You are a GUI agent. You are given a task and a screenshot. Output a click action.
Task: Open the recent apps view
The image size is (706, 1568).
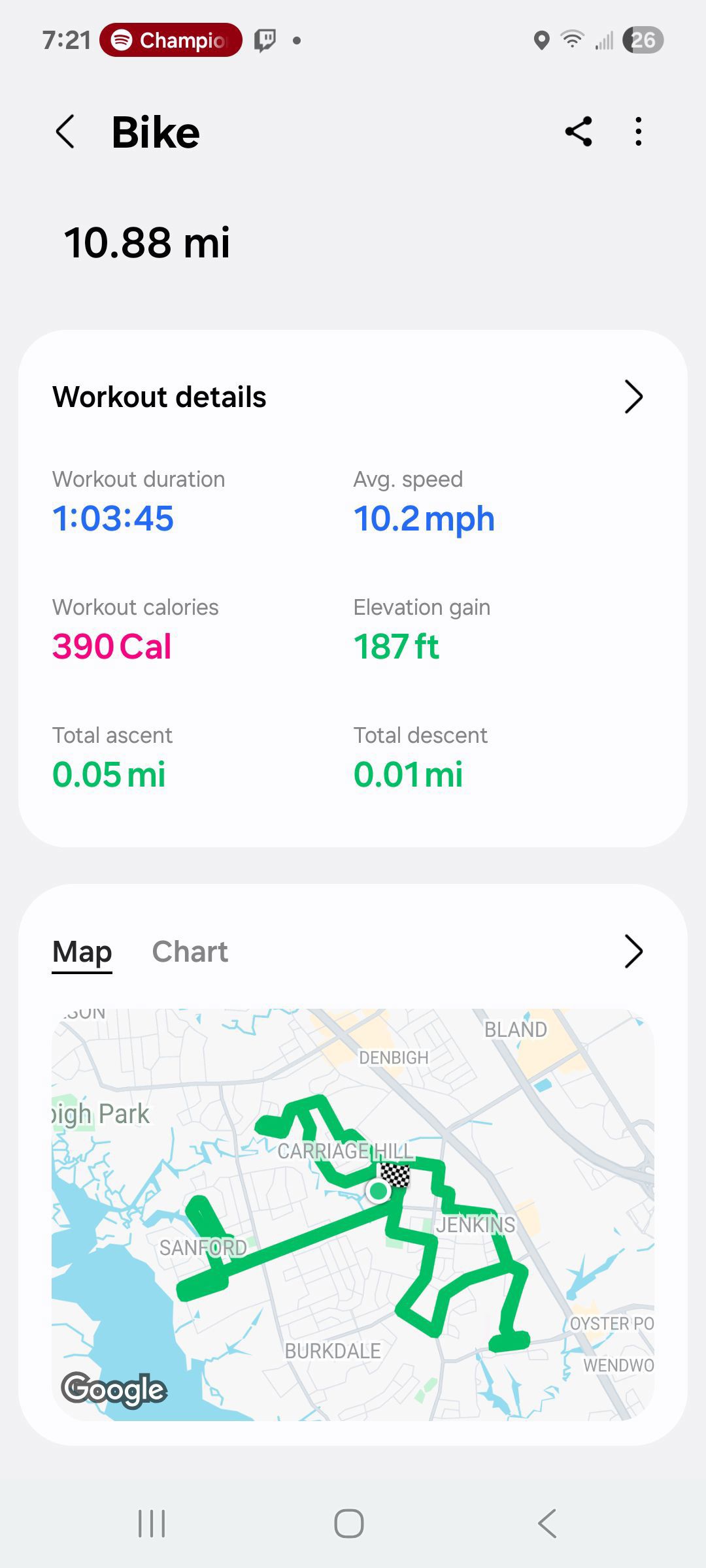click(x=152, y=1524)
